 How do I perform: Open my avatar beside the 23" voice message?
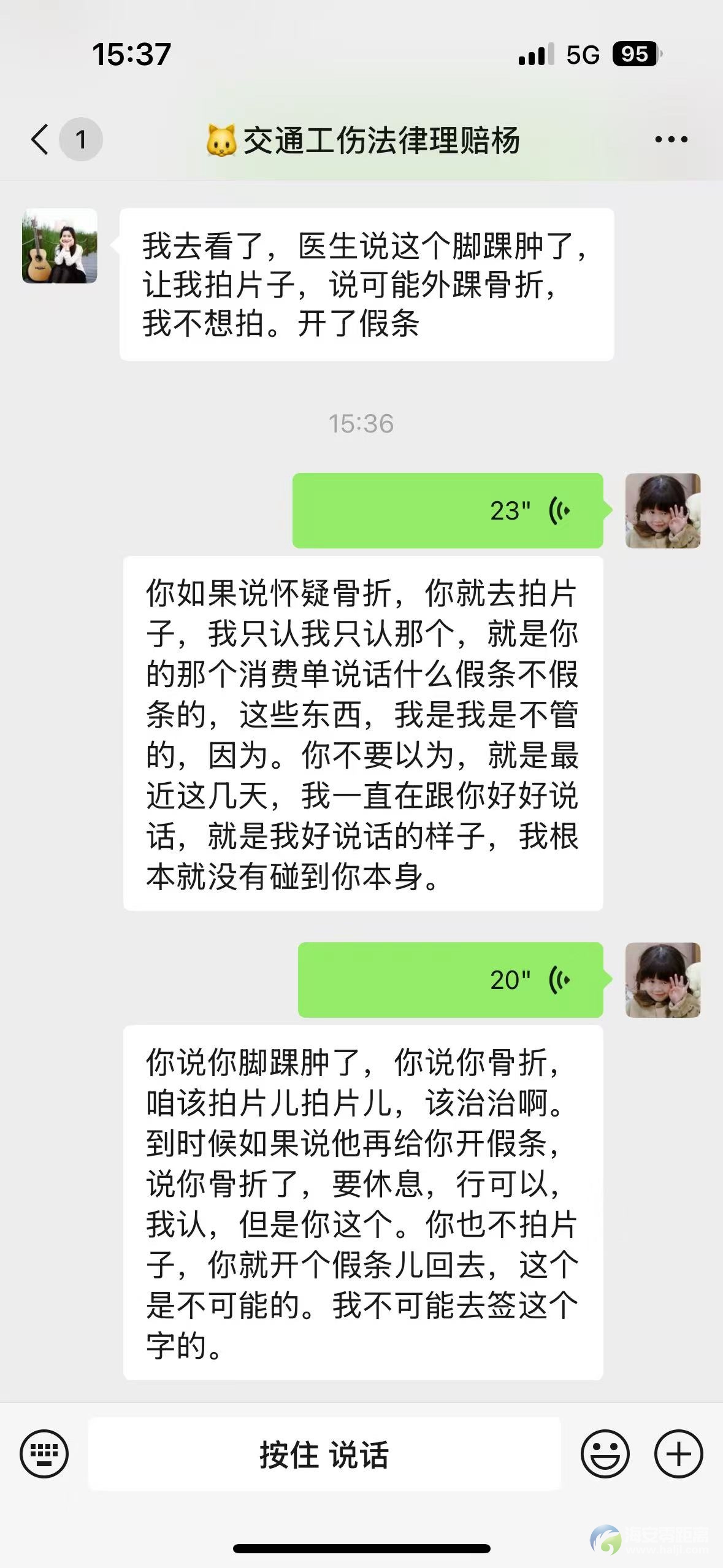point(662,510)
